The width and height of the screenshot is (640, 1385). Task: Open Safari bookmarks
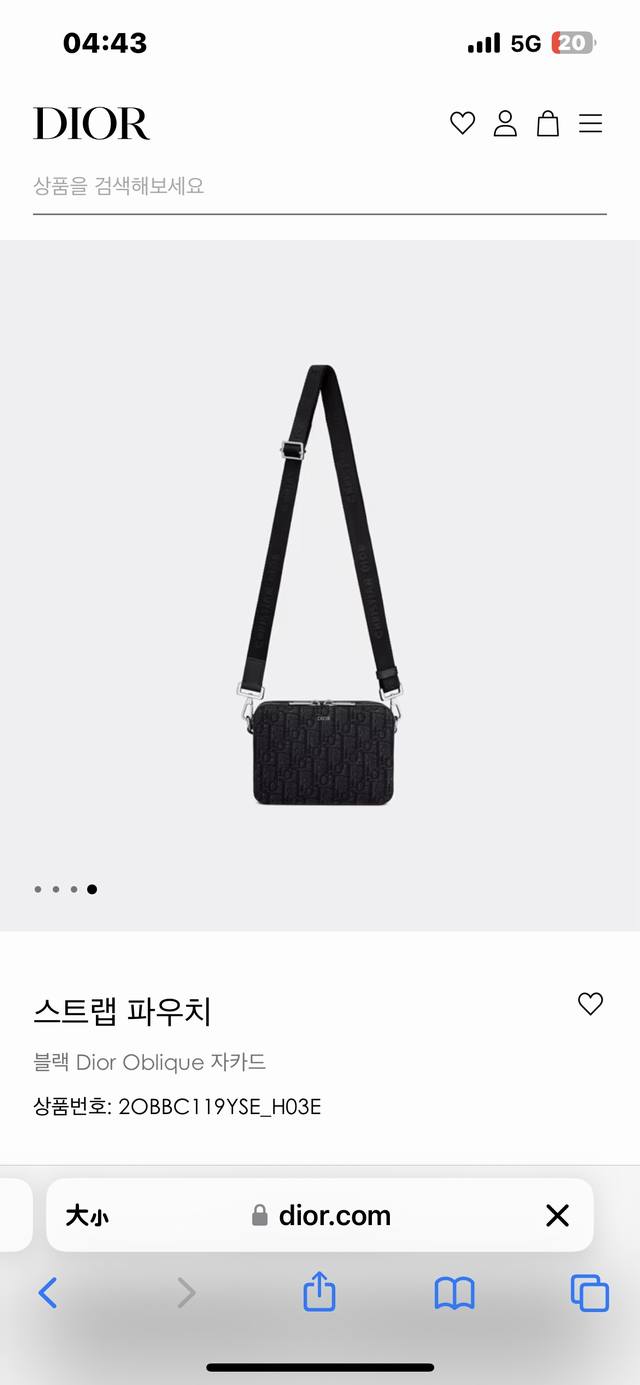tap(454, 1293)
